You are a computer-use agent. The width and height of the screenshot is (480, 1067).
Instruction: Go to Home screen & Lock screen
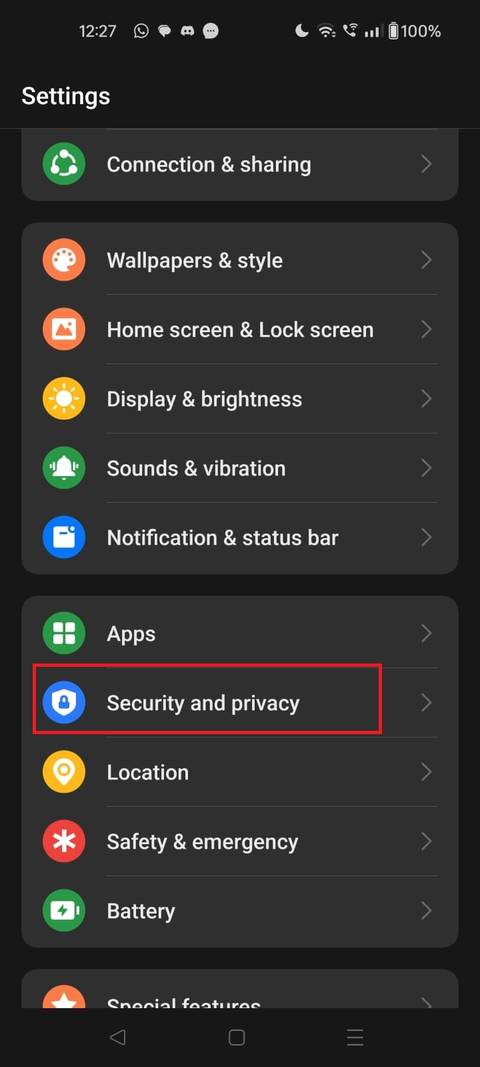pos(240,329)
